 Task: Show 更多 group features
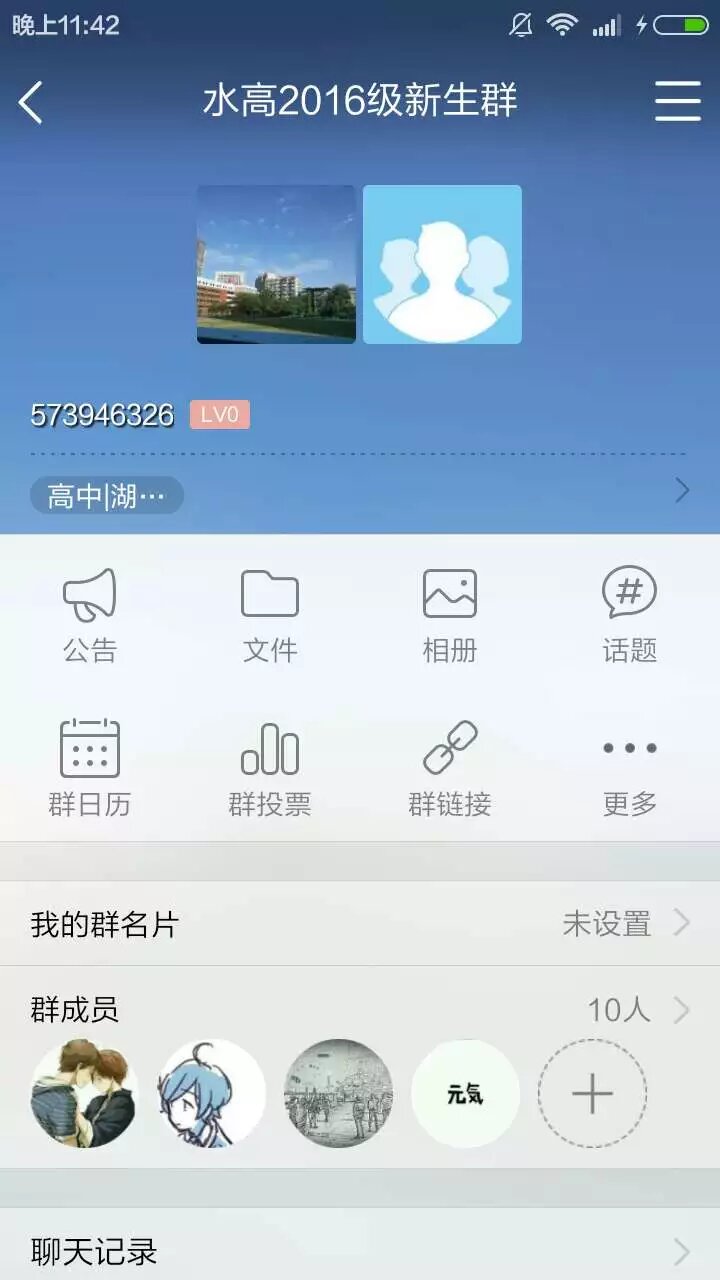[629, 768]
